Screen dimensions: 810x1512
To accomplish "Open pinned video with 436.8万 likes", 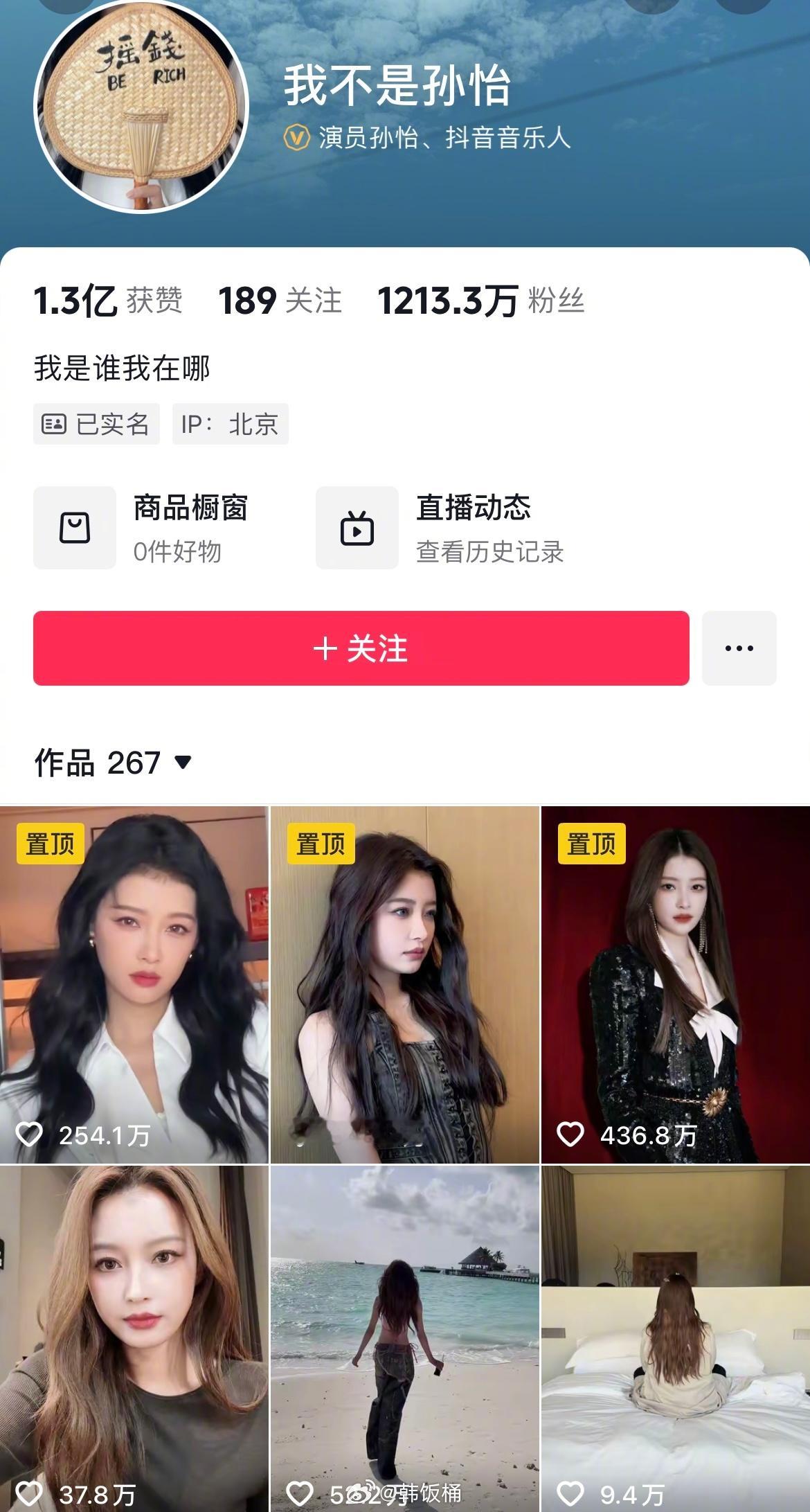I will (676, 985).
